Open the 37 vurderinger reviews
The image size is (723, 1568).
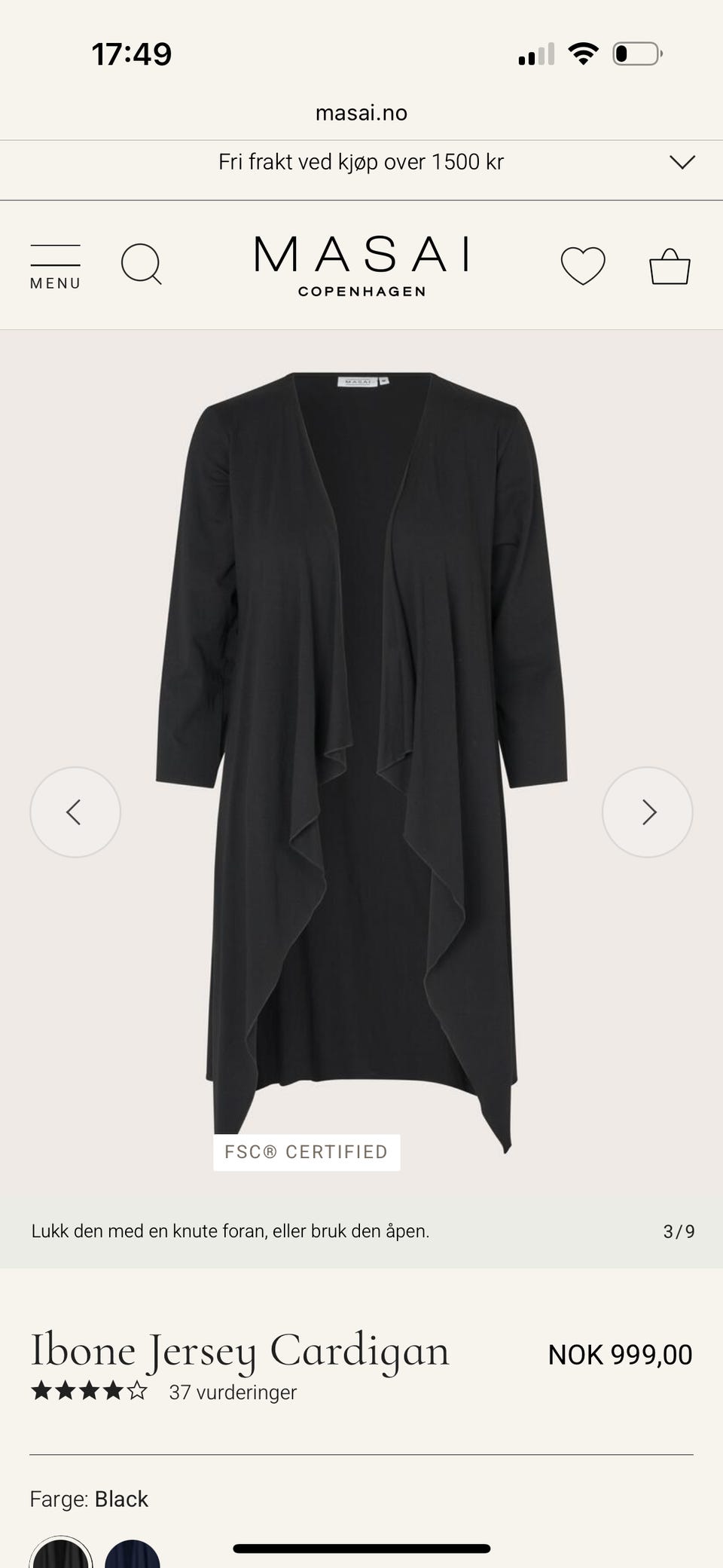pos(233,1392)
